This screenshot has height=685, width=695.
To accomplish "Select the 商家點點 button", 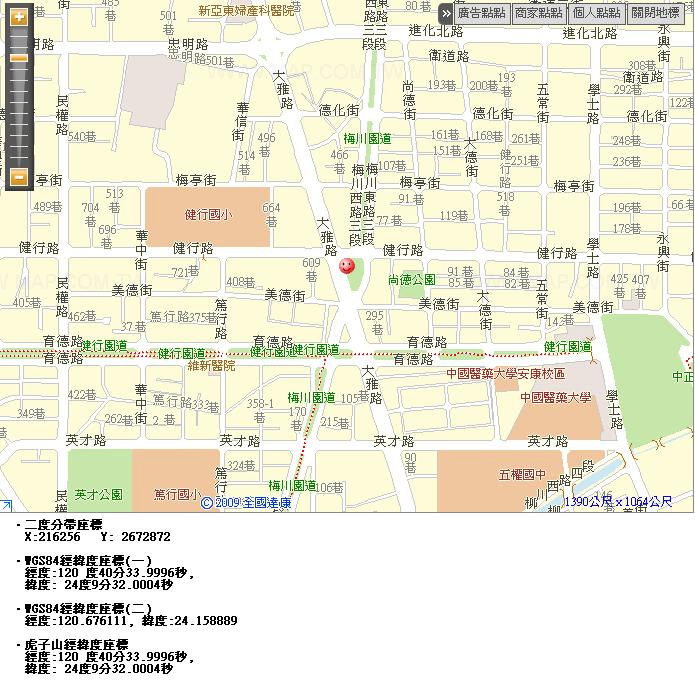I will 538,13.
